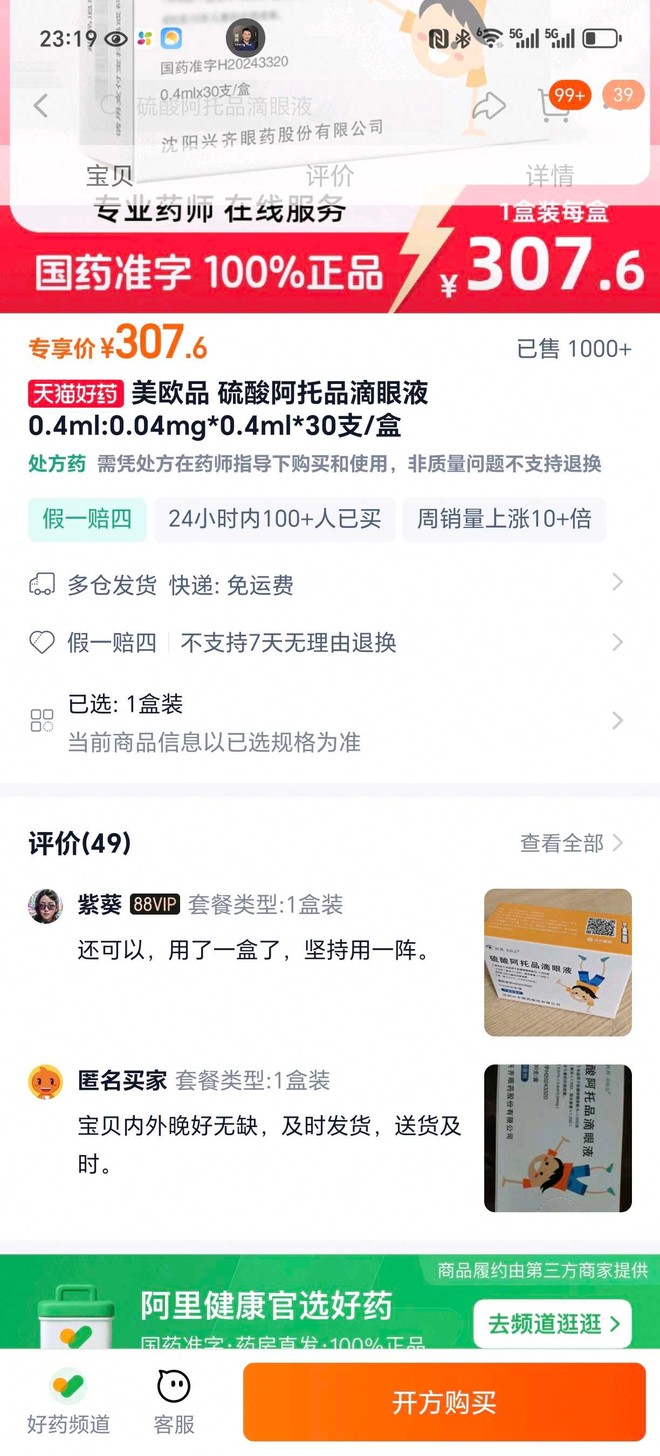
Task: Open the 已选: 1盒装 specification row
Action: click(x=330, y=722)
